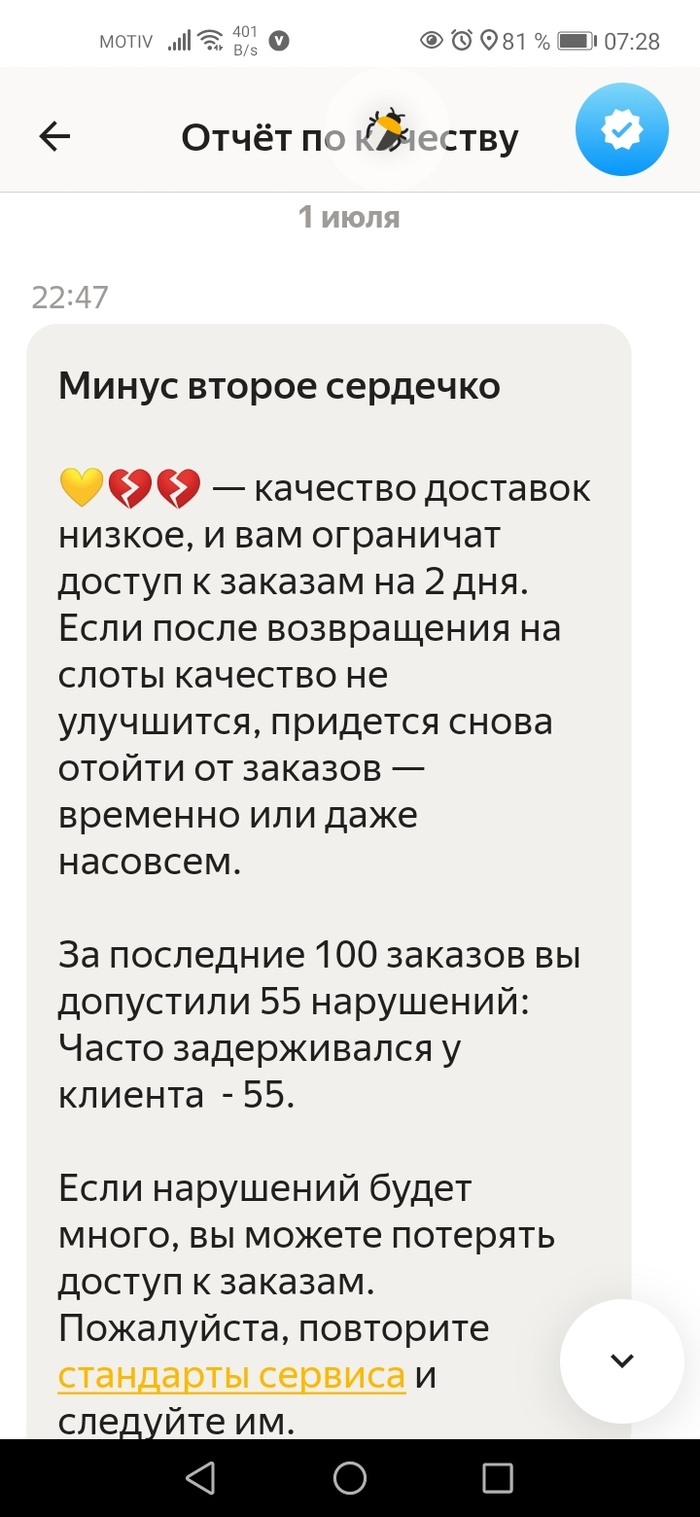Go back using the header arrow
The width and height of the screenshot is (700, 1517).
(x=55, y=137)
